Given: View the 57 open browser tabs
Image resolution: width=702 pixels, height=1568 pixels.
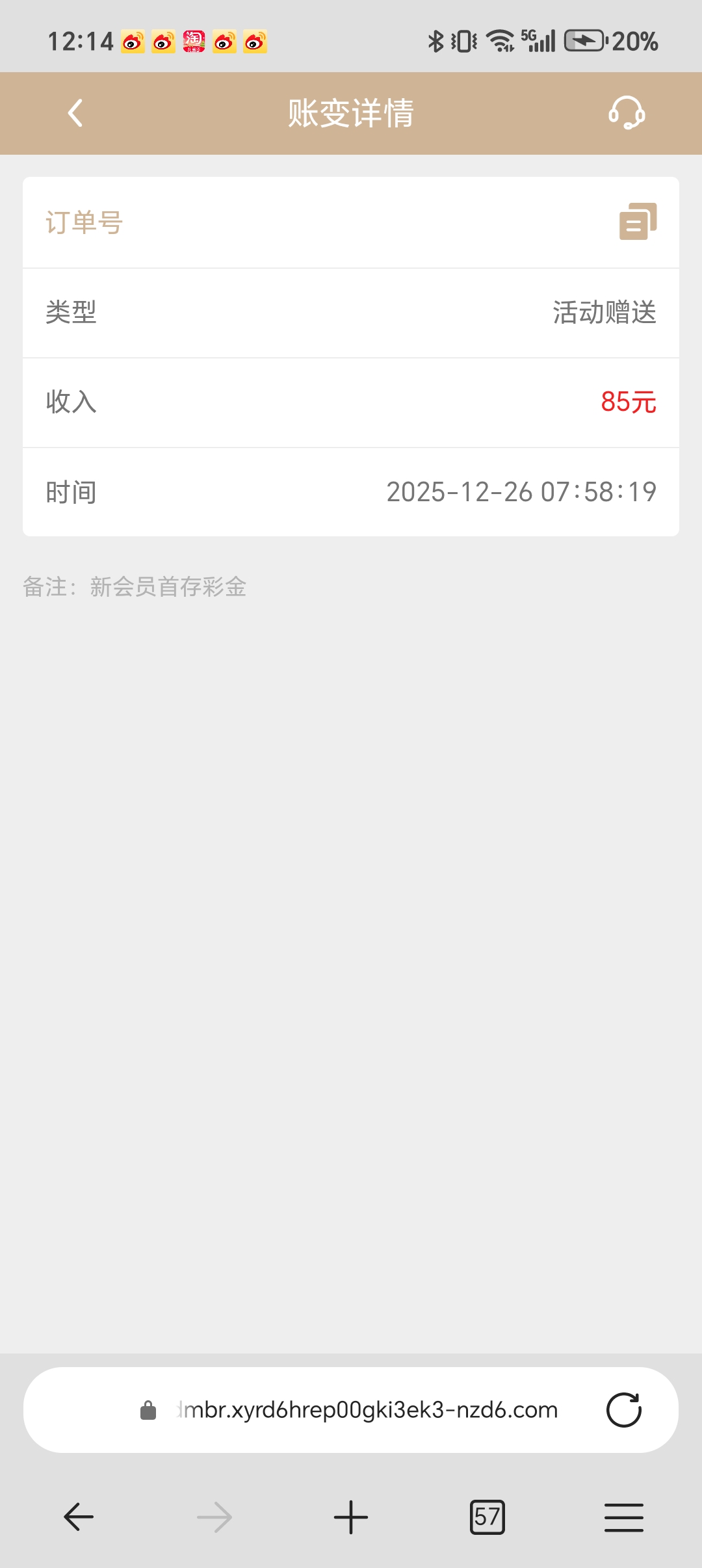Looking at the screenshot, I should 487,1517.
